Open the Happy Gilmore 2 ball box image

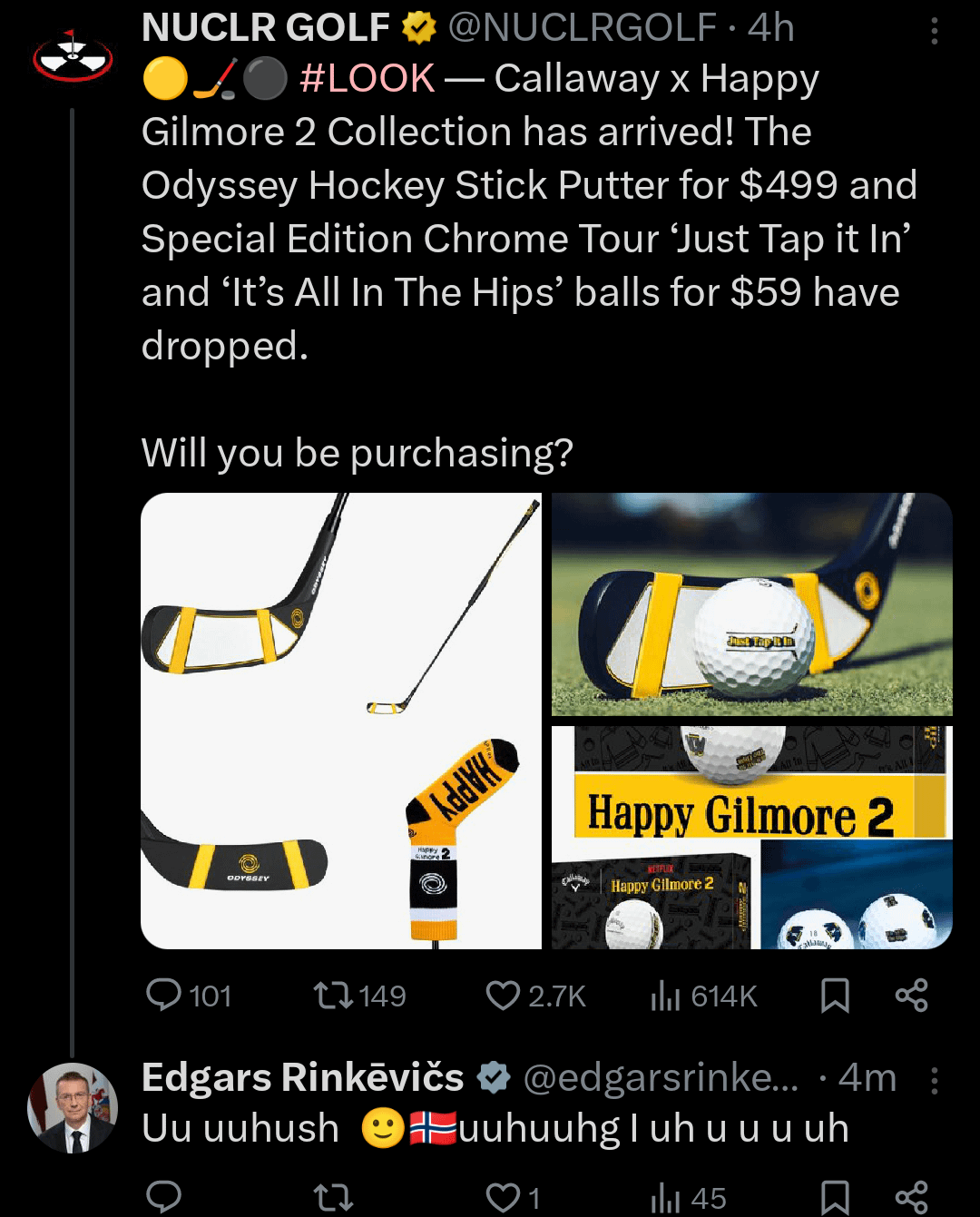pos(751,837)
